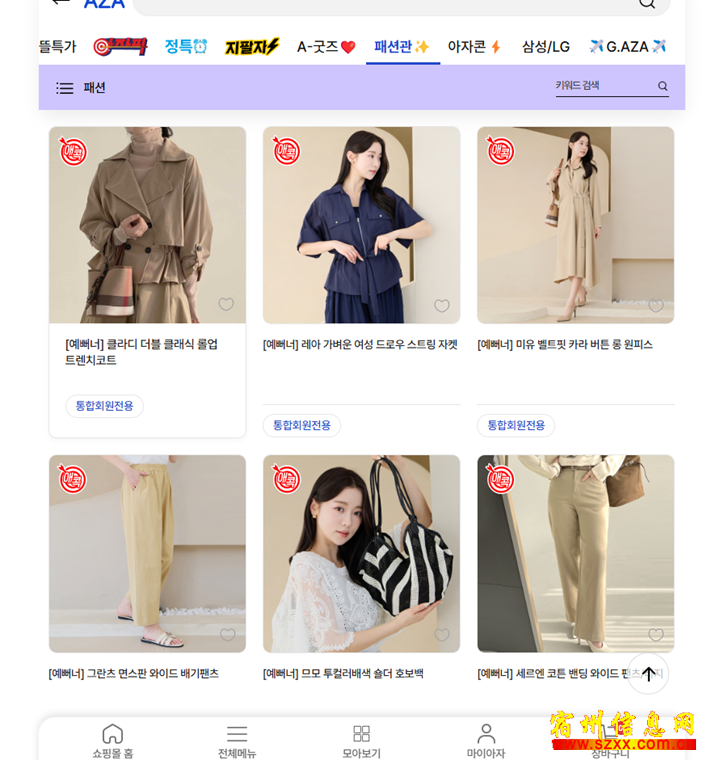Like the 레아 드로우 스트링 자켓 item
This screenshot has width=720, height=760.
tap(441, 306)
